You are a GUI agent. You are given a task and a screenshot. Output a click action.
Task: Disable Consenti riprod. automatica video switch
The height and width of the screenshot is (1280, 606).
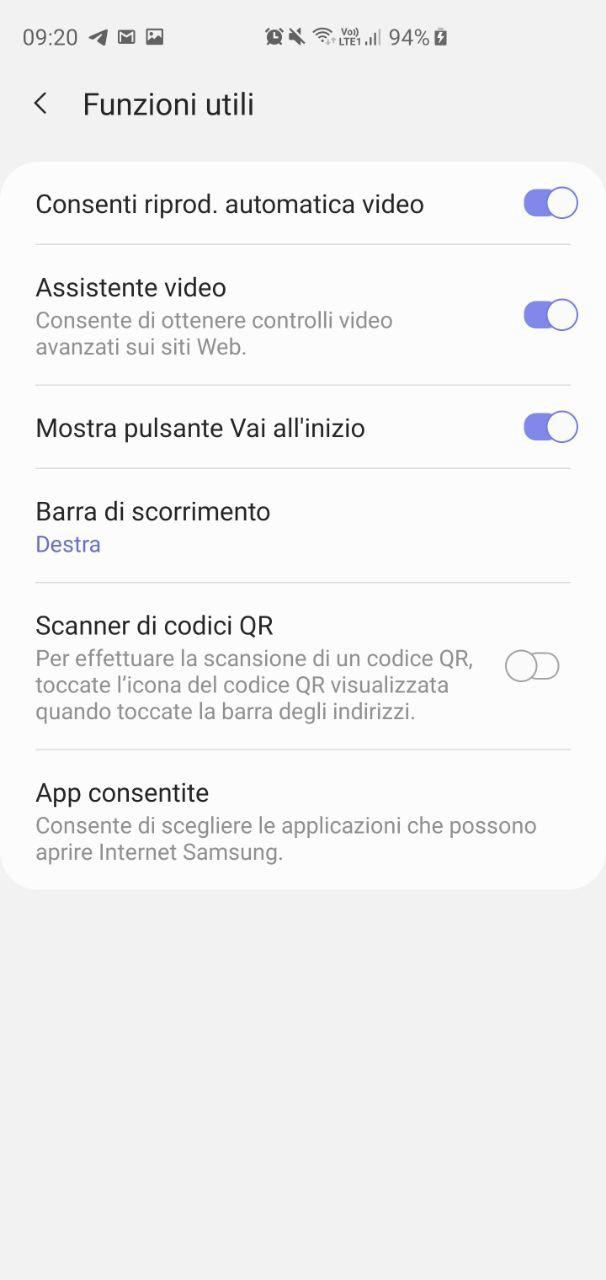point(550,203)
